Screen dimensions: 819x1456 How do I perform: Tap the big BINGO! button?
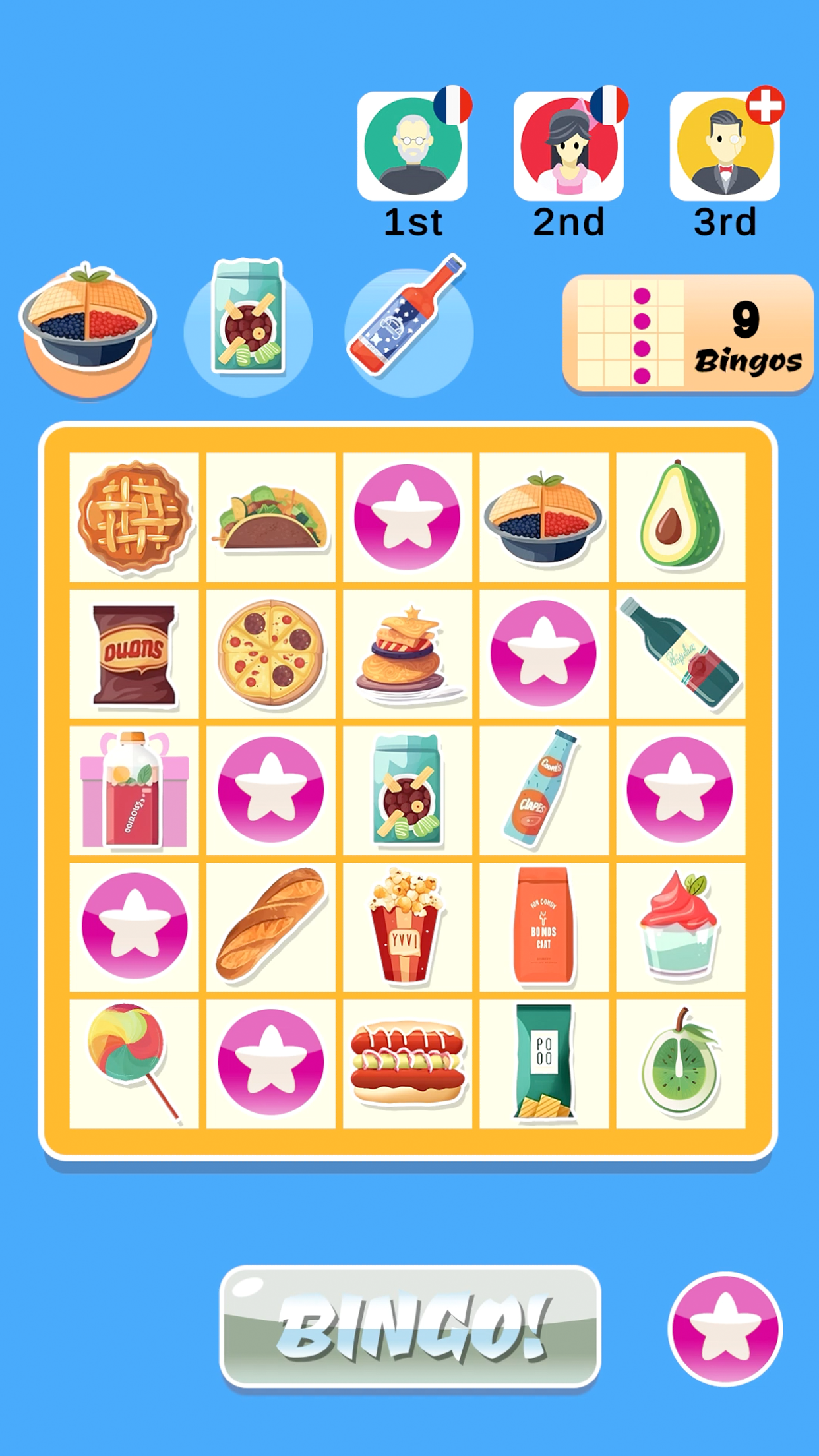point(409,1327)
